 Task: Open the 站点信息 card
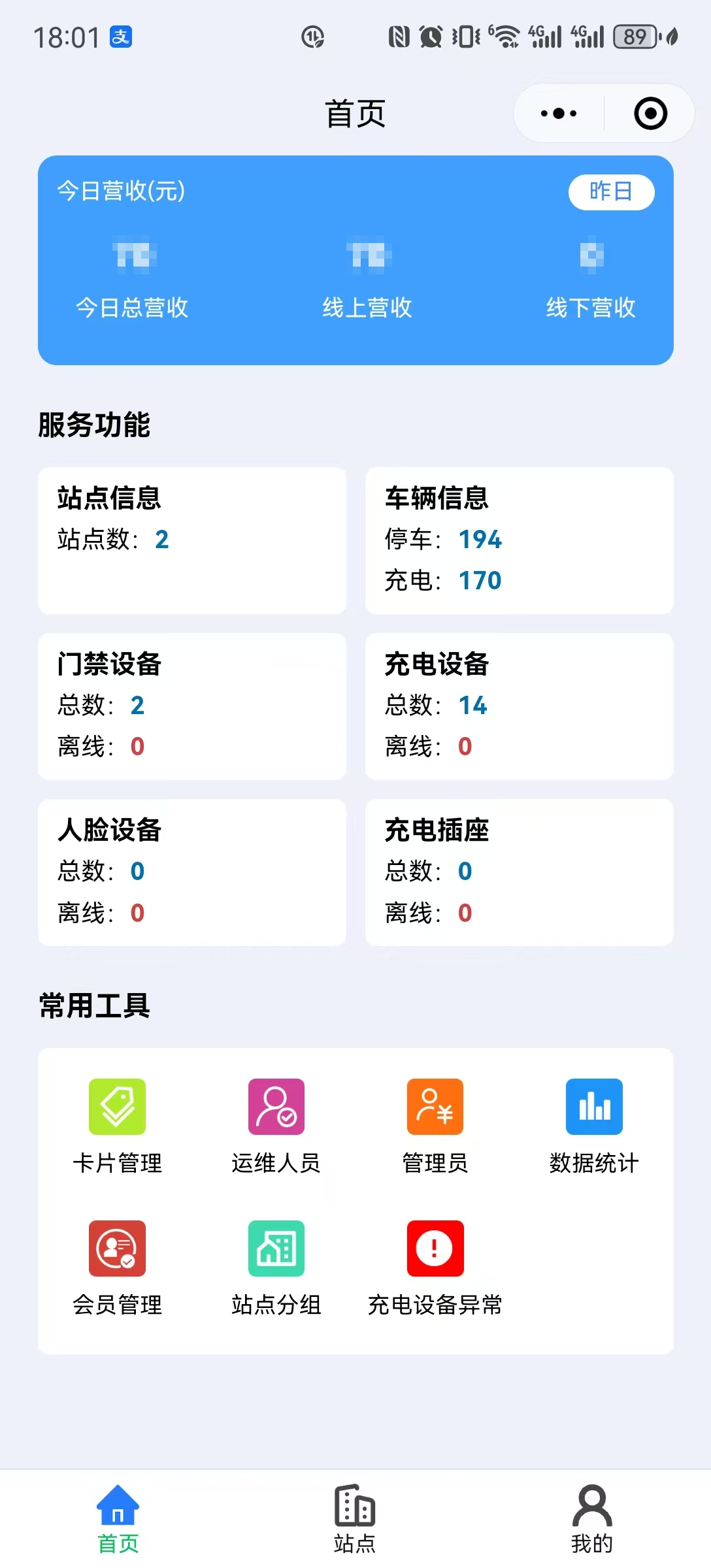coord(191,540)
